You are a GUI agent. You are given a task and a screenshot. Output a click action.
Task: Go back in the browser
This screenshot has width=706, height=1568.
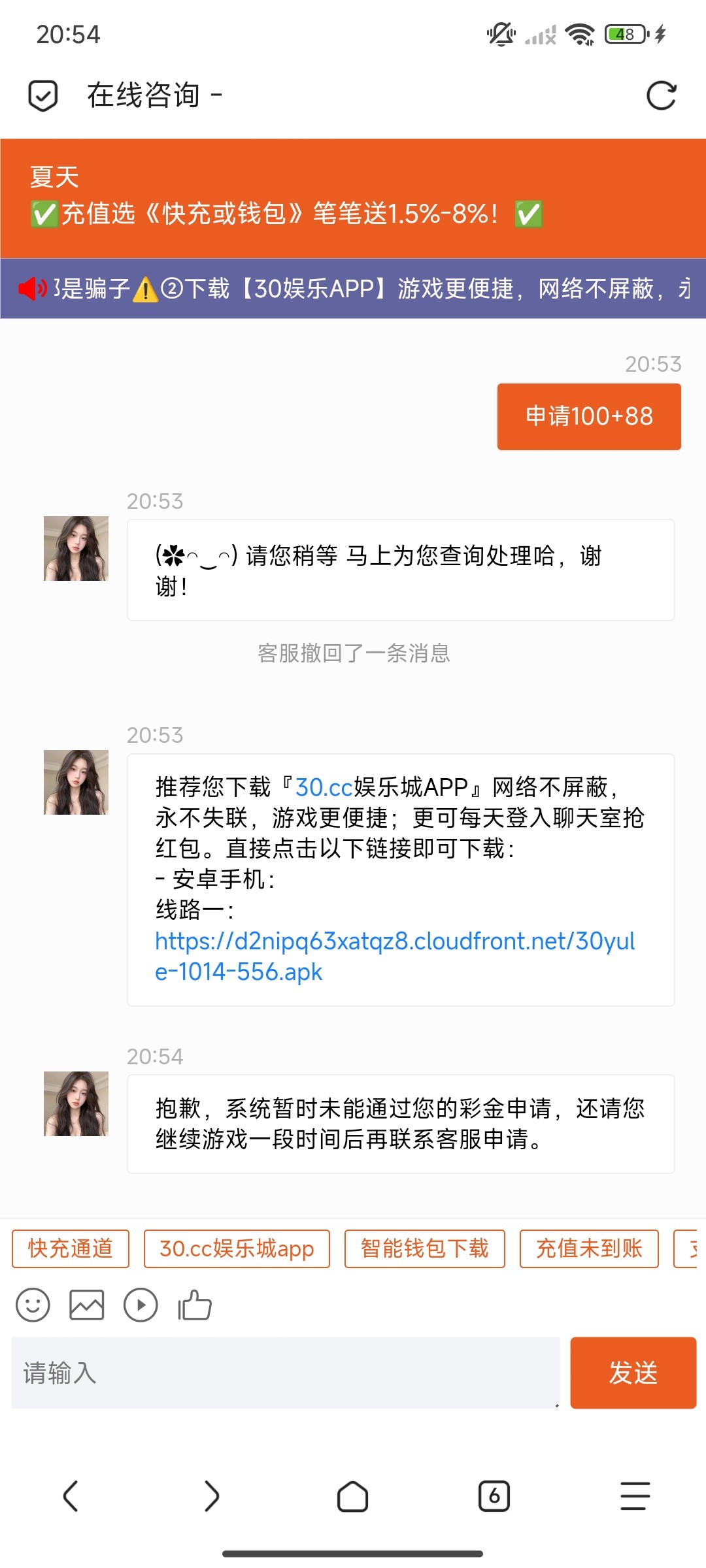71,1496
